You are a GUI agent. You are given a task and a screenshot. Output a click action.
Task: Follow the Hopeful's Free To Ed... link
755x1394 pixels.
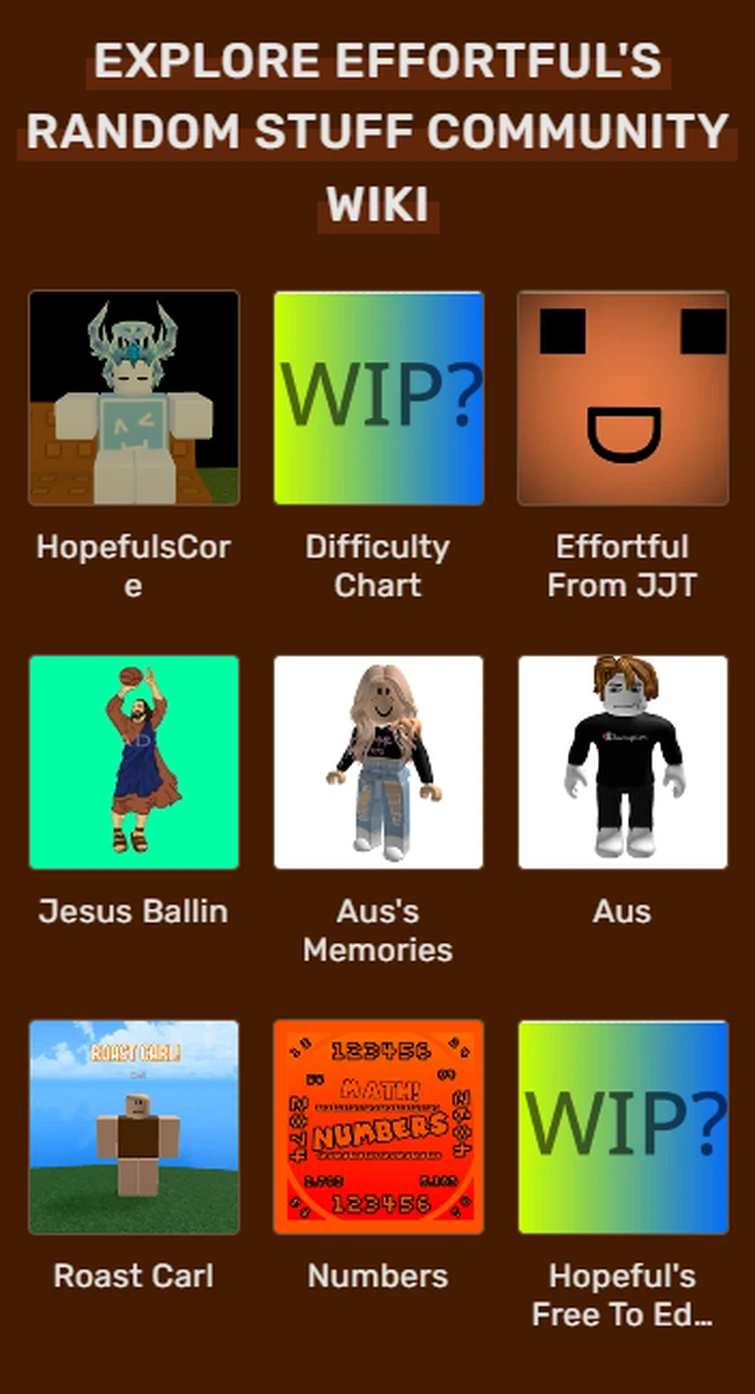(623, 1295)
